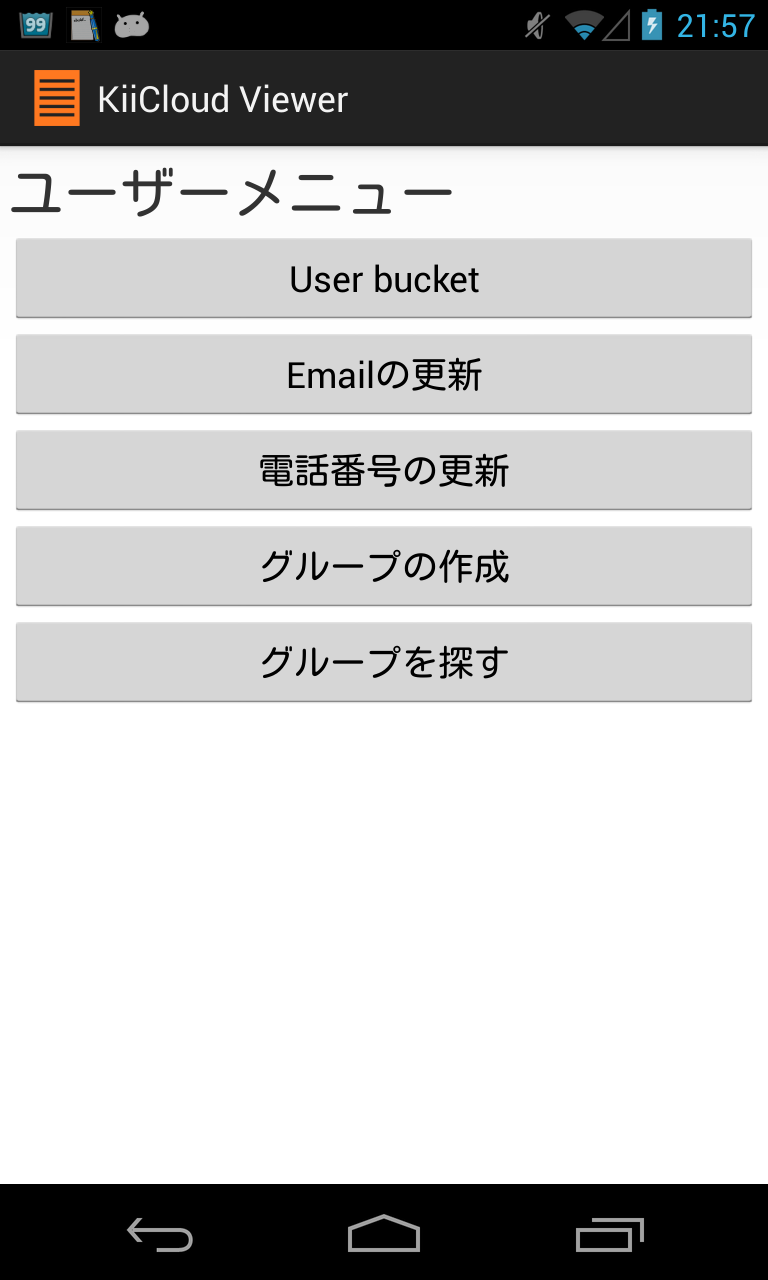768x1280 pixels.
Task: Tap the Emailの更新 button
Action: point(384,374)
